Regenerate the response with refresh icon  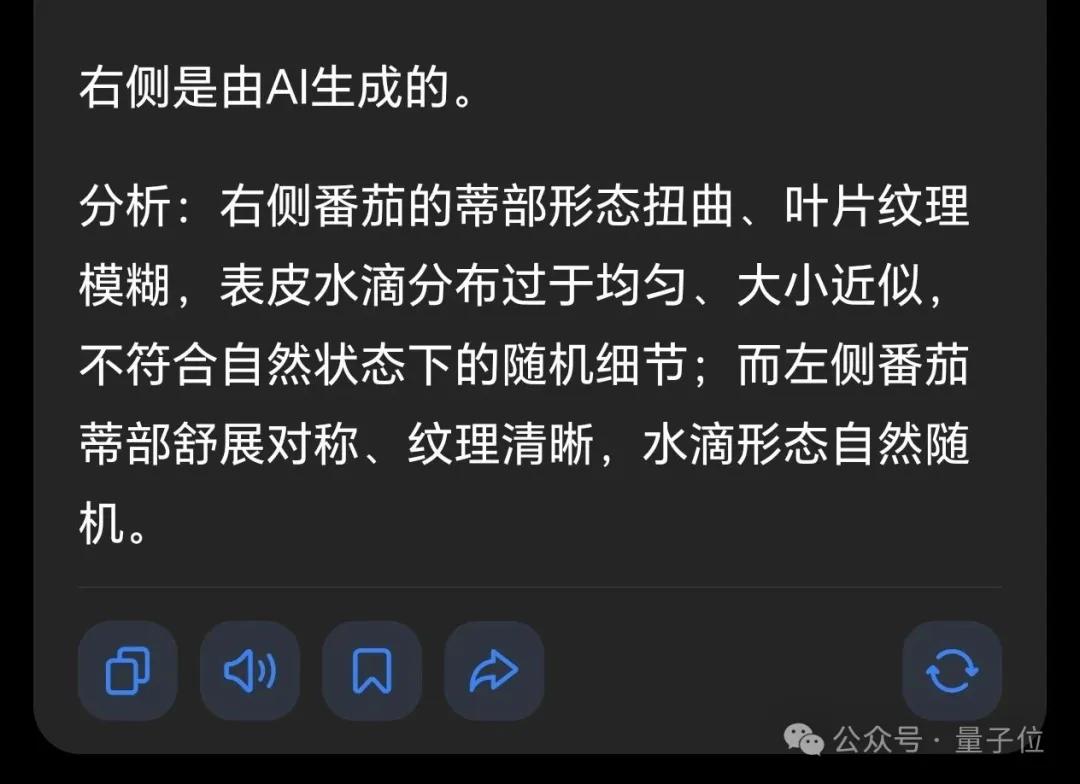952,671
